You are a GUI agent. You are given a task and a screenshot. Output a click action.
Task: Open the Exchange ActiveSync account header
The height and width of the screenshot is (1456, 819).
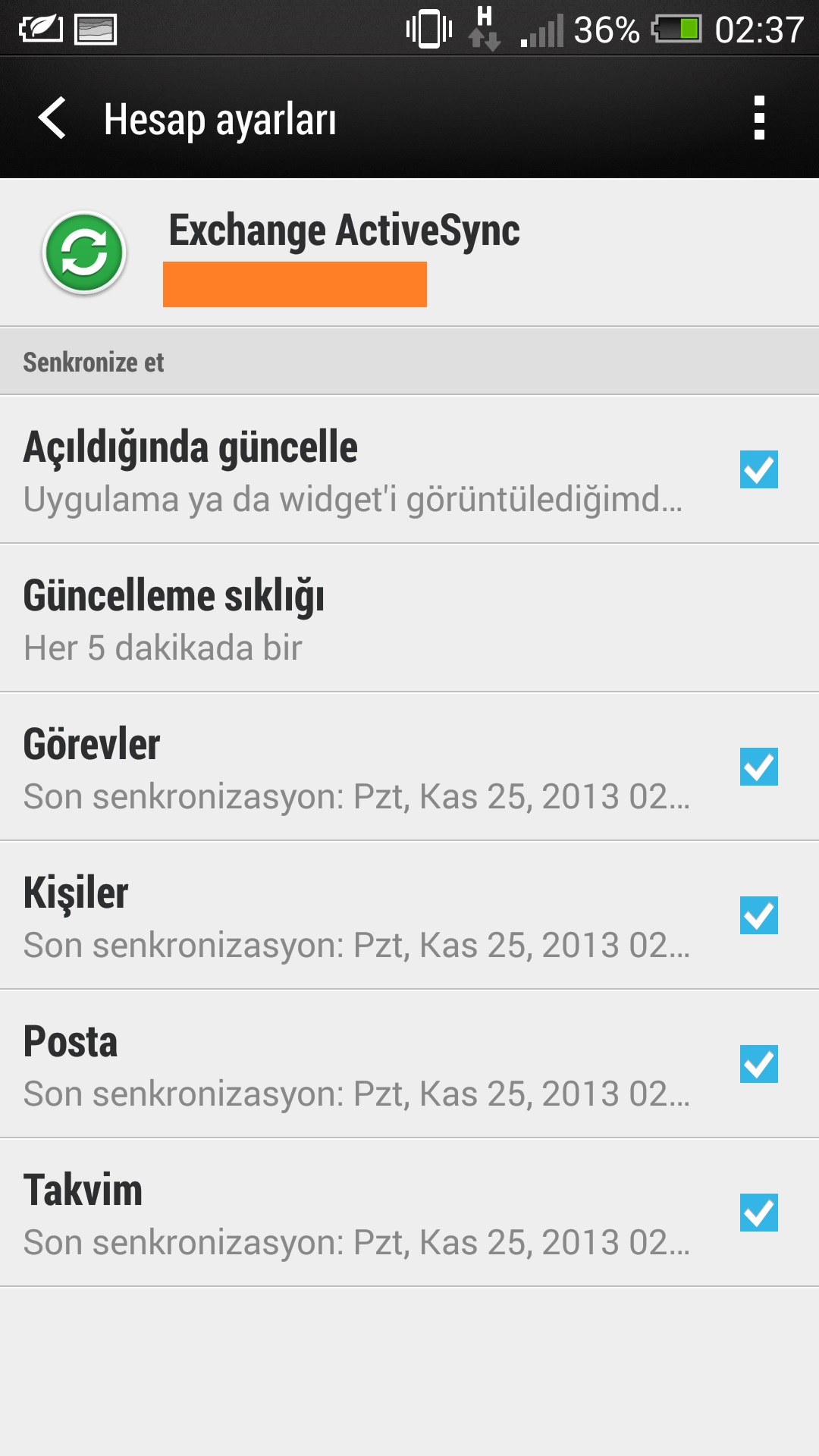tap(409, 253)
